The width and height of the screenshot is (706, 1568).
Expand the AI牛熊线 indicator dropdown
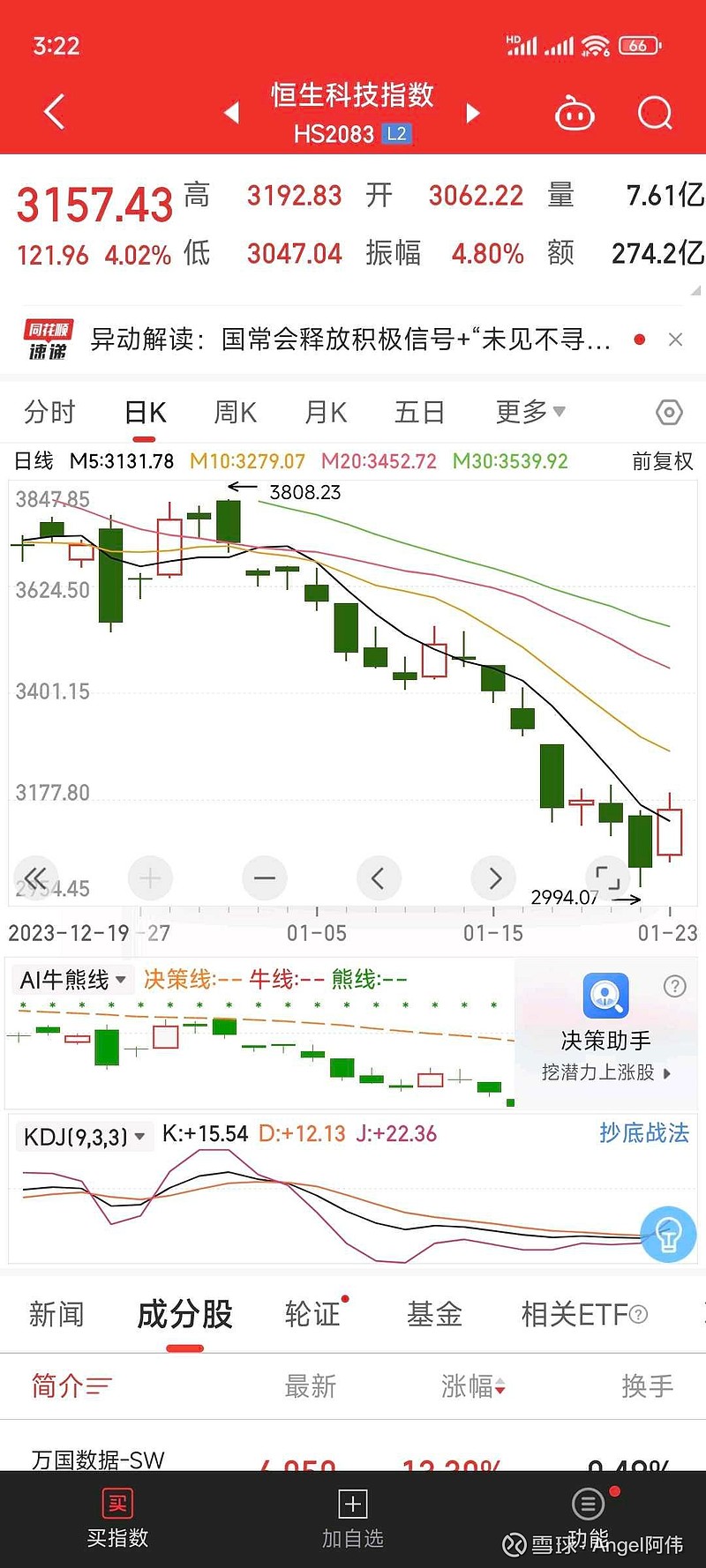[x=71, y=979]
